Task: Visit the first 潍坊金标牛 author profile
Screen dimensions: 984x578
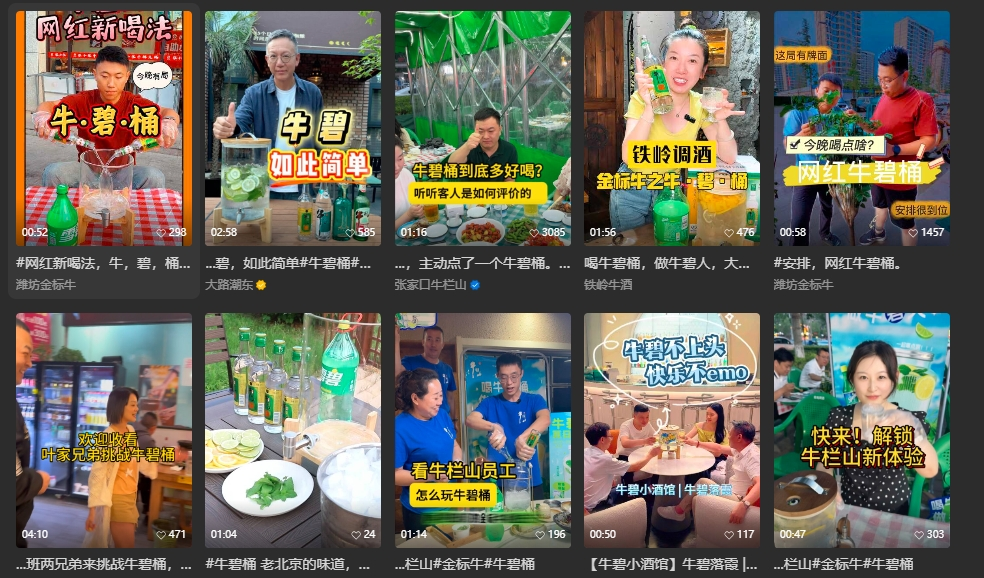Action: point(46,284)
